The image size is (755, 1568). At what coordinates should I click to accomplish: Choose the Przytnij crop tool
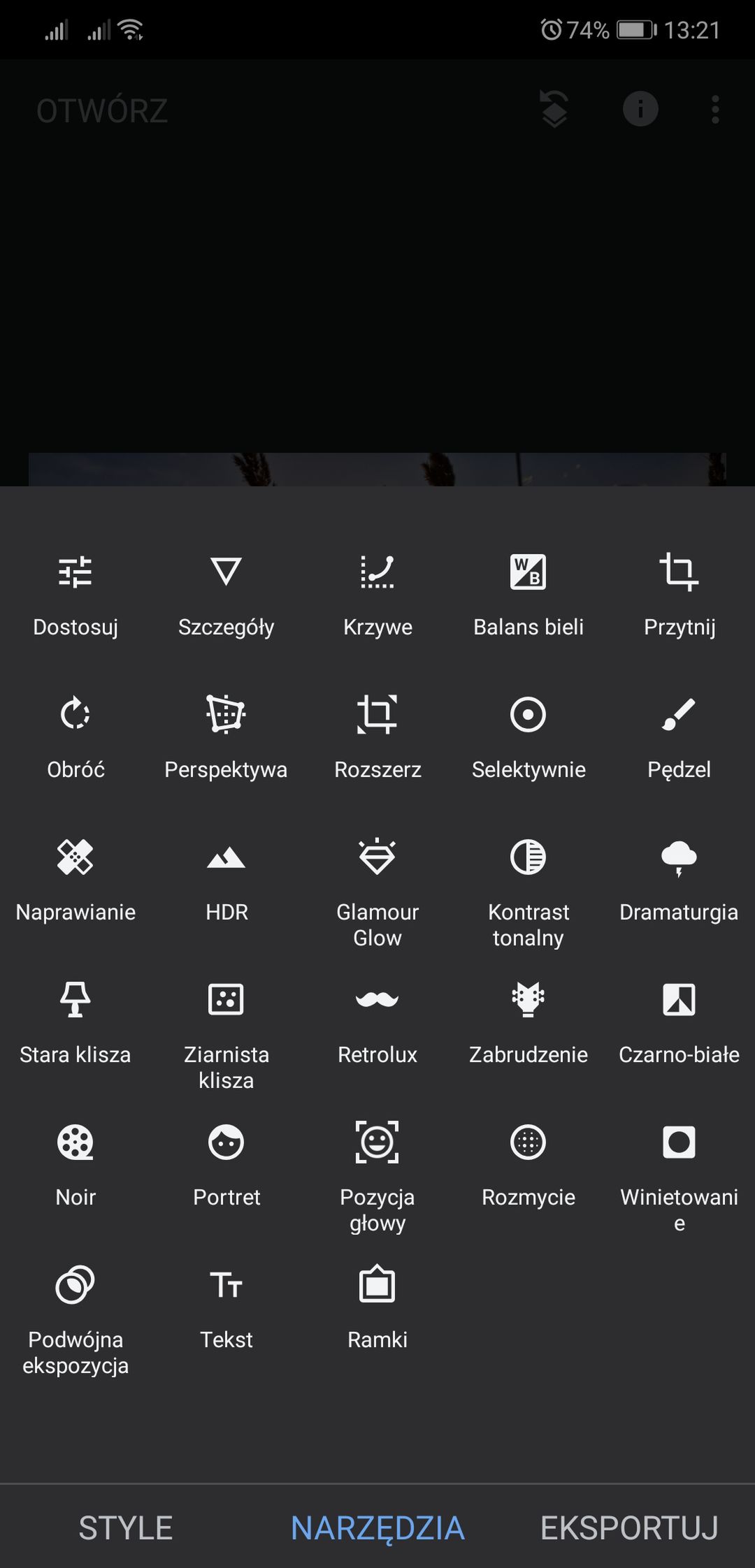(679, 595)
